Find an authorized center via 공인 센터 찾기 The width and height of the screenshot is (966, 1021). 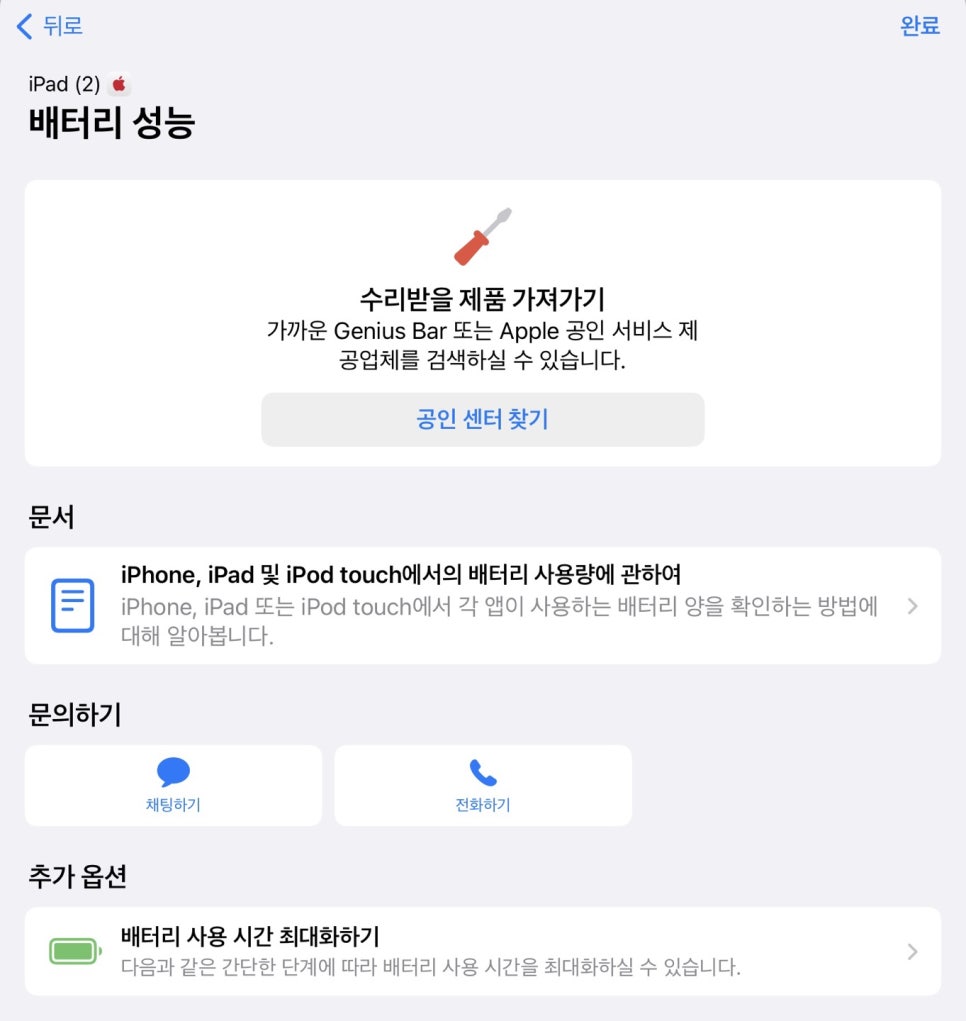(482, 419)
